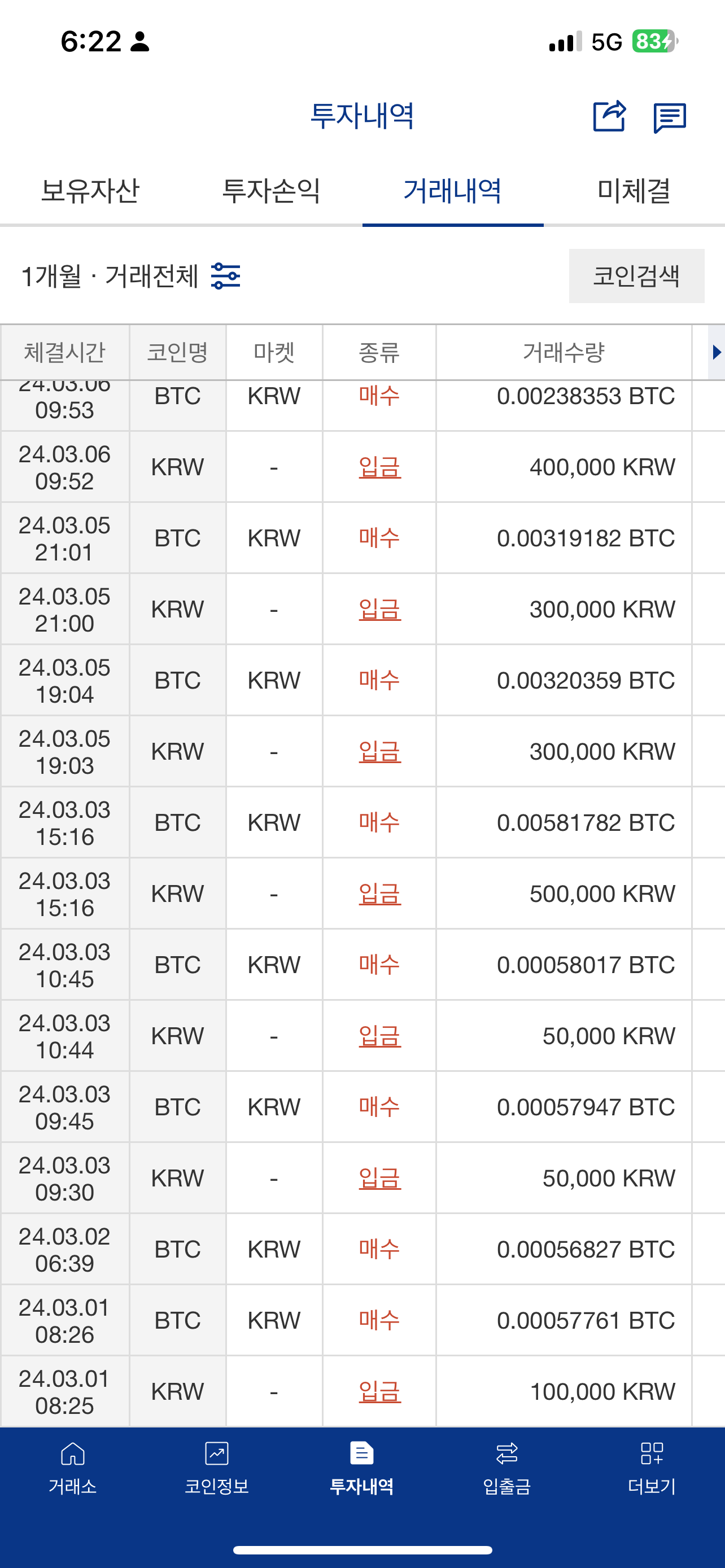Share the investment history
The height and width of the screenshot is (1568, 725).
pyautogui.click(x=609, y=116)
